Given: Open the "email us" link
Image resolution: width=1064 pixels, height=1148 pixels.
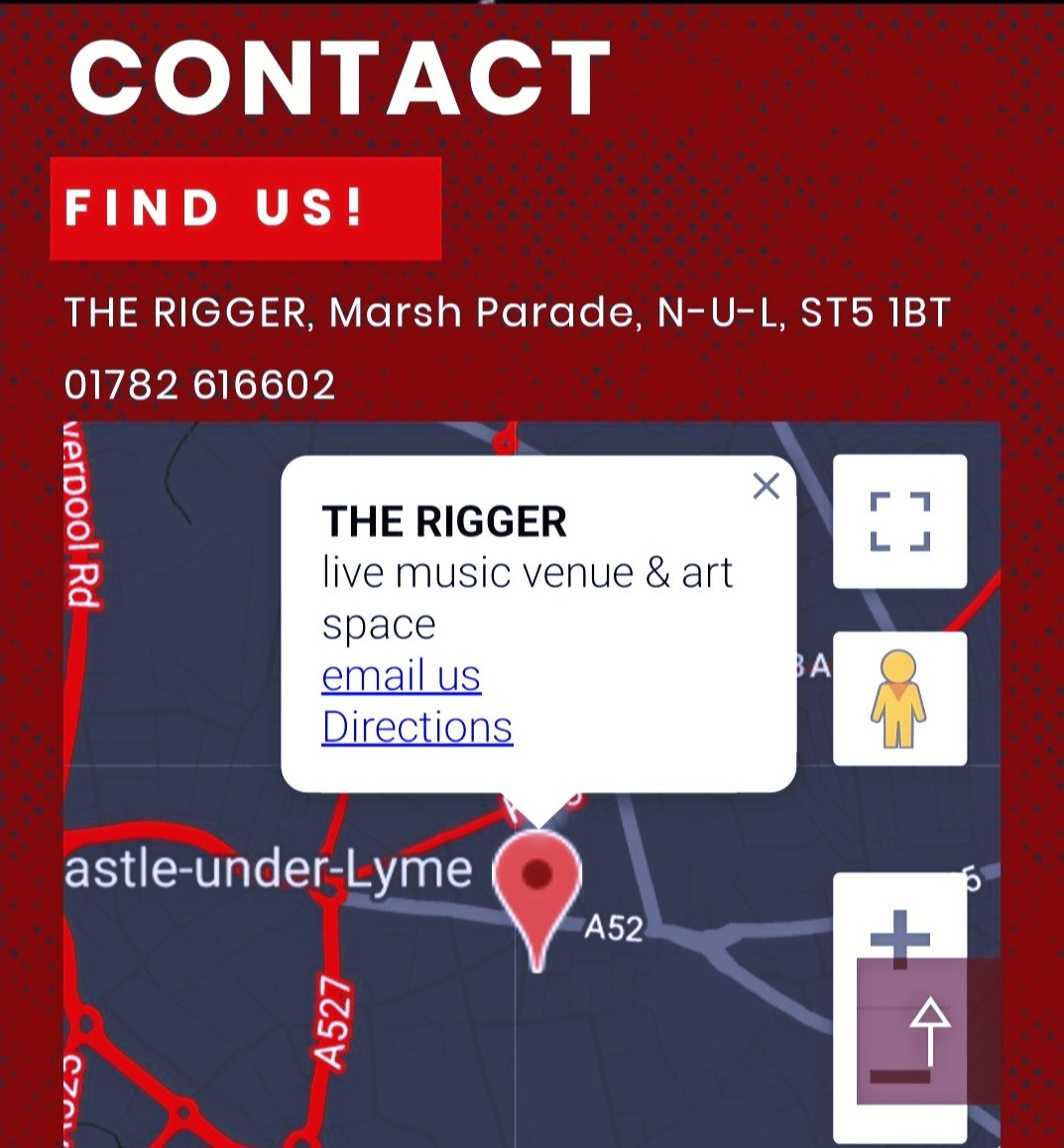Looking at the screenshot, I should click(x=400, y=675).
